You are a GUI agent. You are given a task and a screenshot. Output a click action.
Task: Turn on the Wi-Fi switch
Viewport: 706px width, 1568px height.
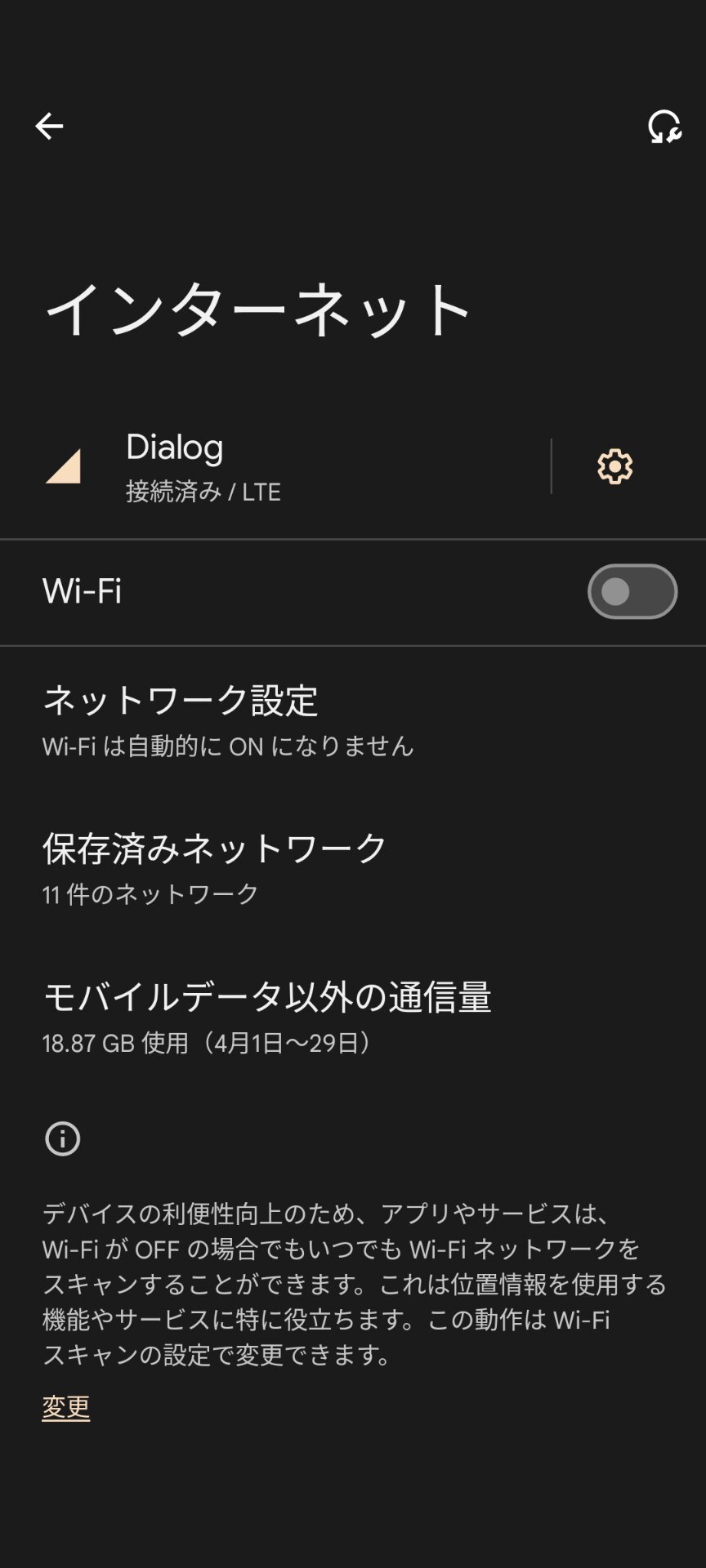pyautogui.click(x=632, y=591)
